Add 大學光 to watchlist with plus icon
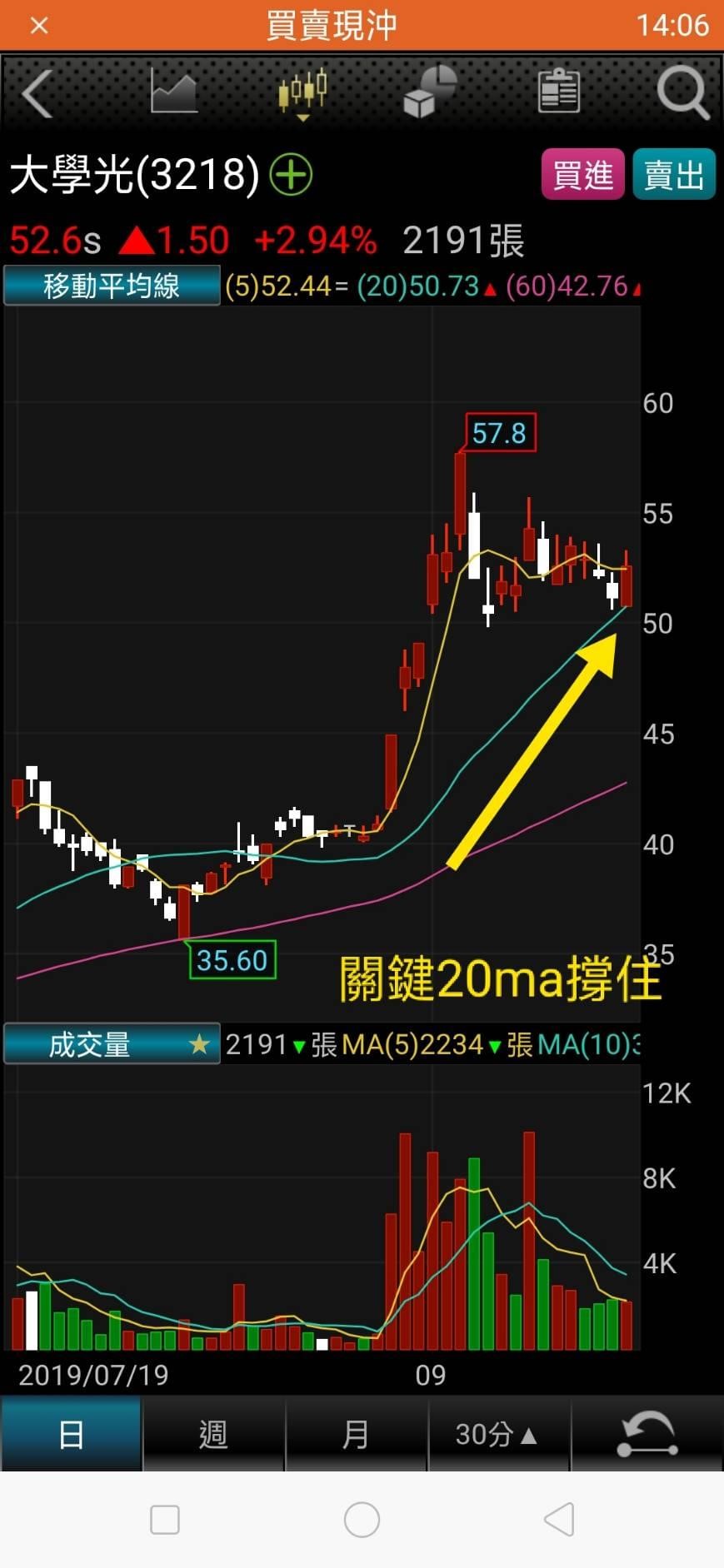Image resolution: width=724 pixels, height=1568 pixels. click(292, 176)
